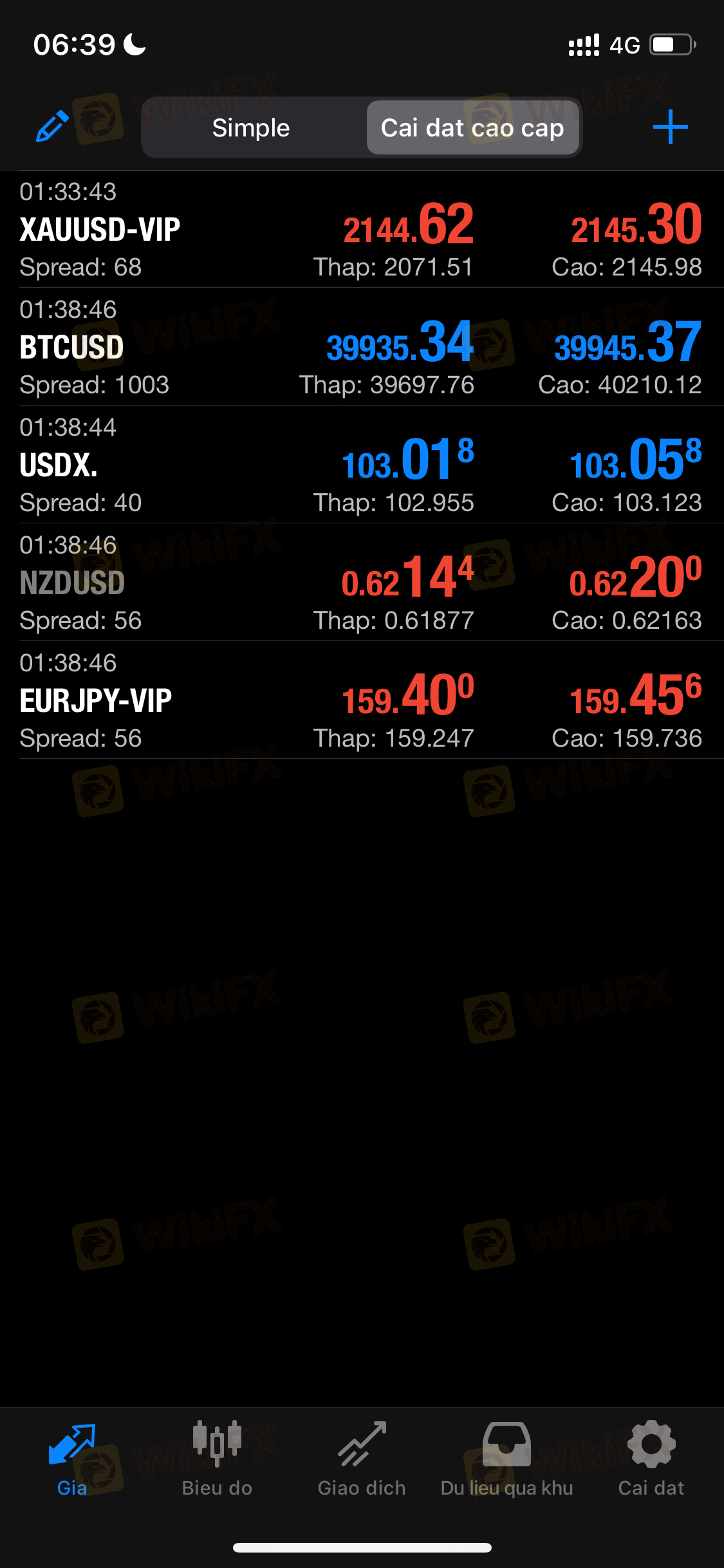Add a new symbol with the plus icon
The width and height of the screenshot is (724, 1568).
pos(670,127)
